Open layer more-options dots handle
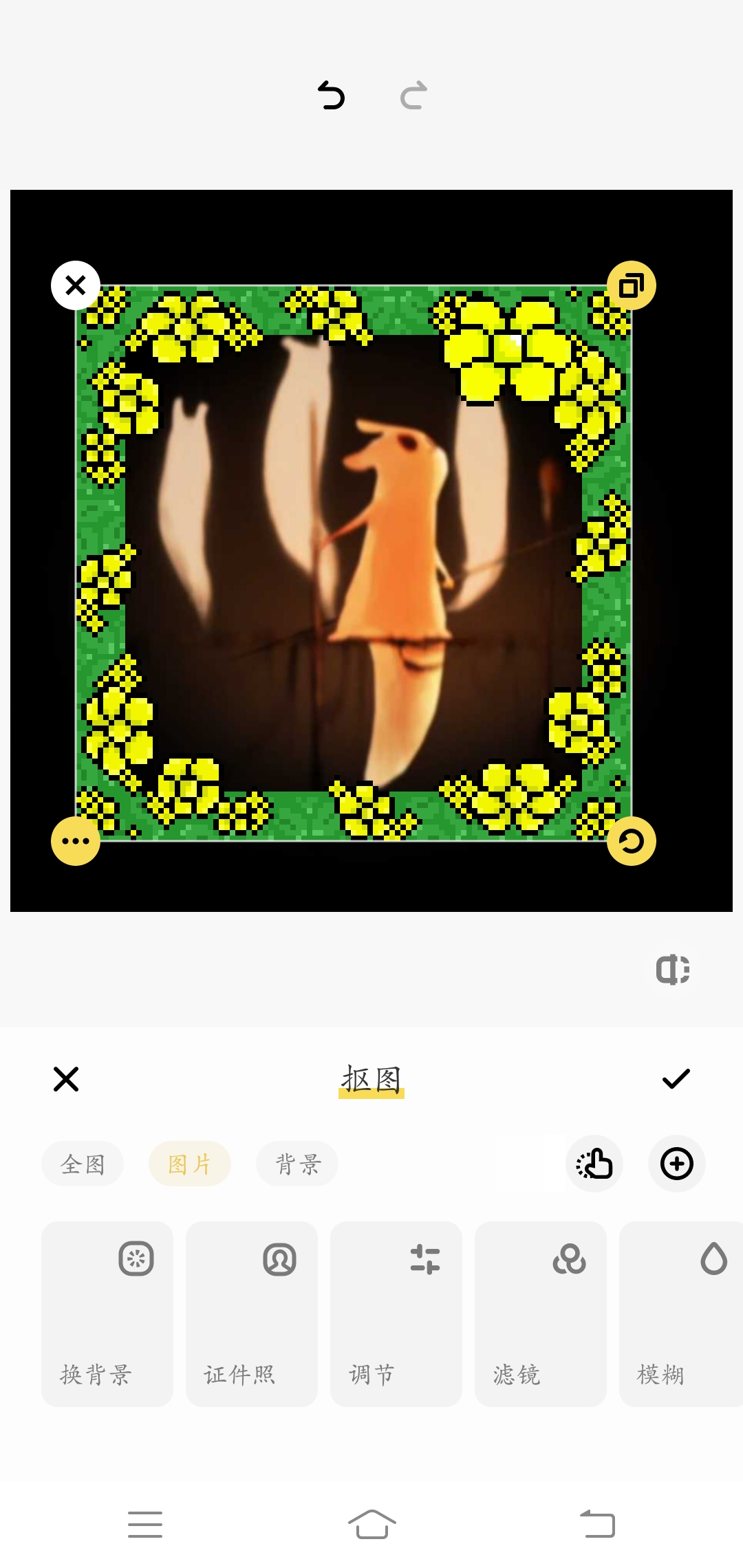 pos(76,840)
